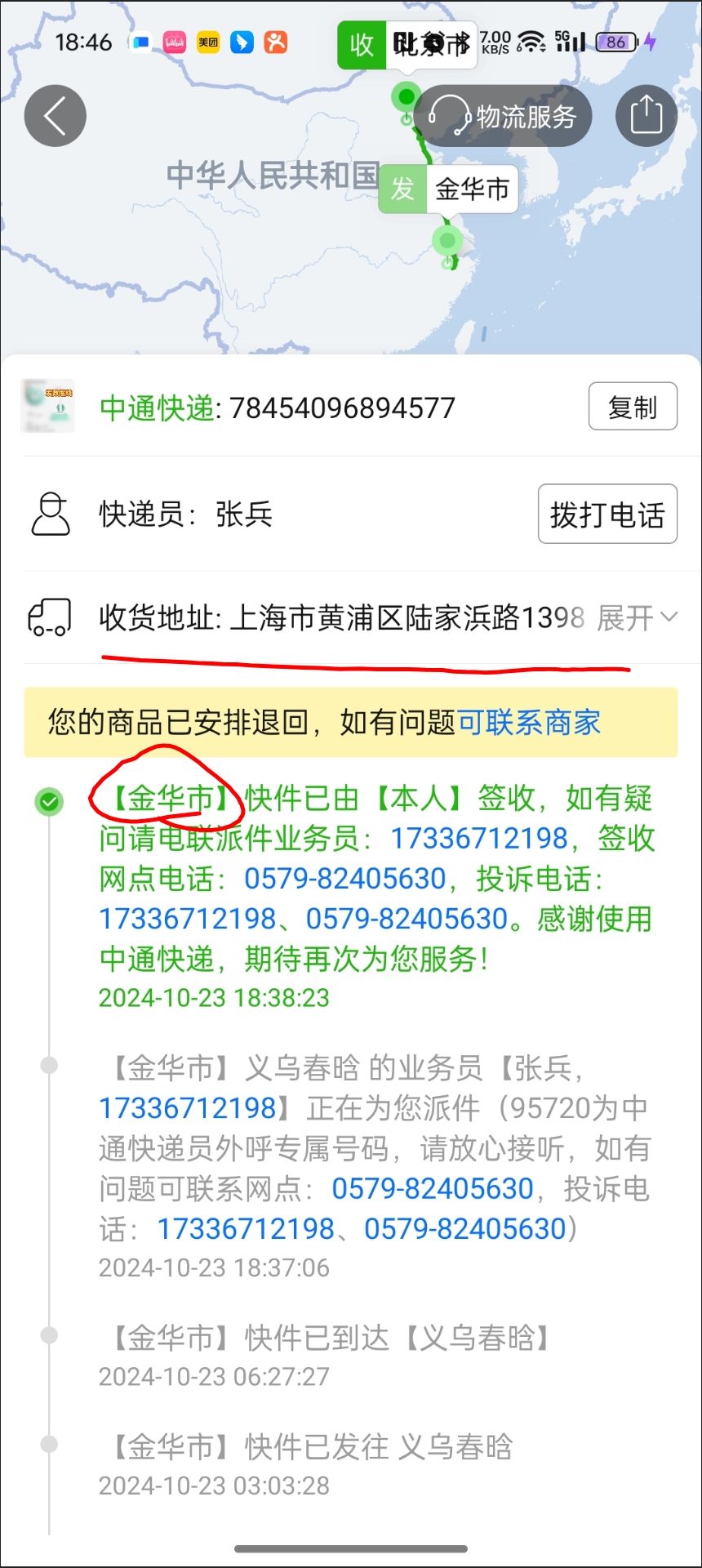This screenshot has width=702, height=1568.
Task: Go back using the arrow icon
Action: pos(55,116)
